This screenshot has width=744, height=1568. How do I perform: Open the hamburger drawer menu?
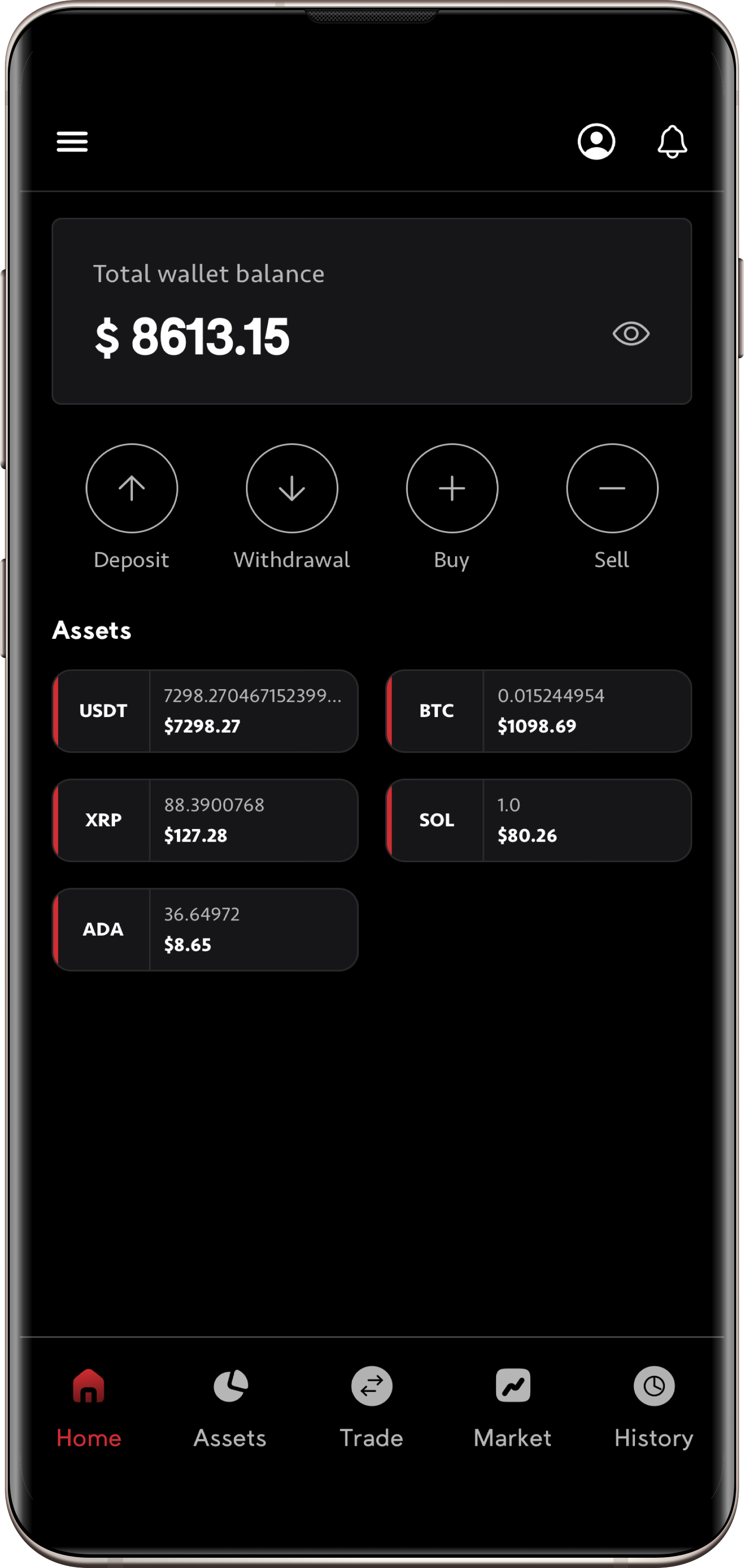(x=72, y=142)
